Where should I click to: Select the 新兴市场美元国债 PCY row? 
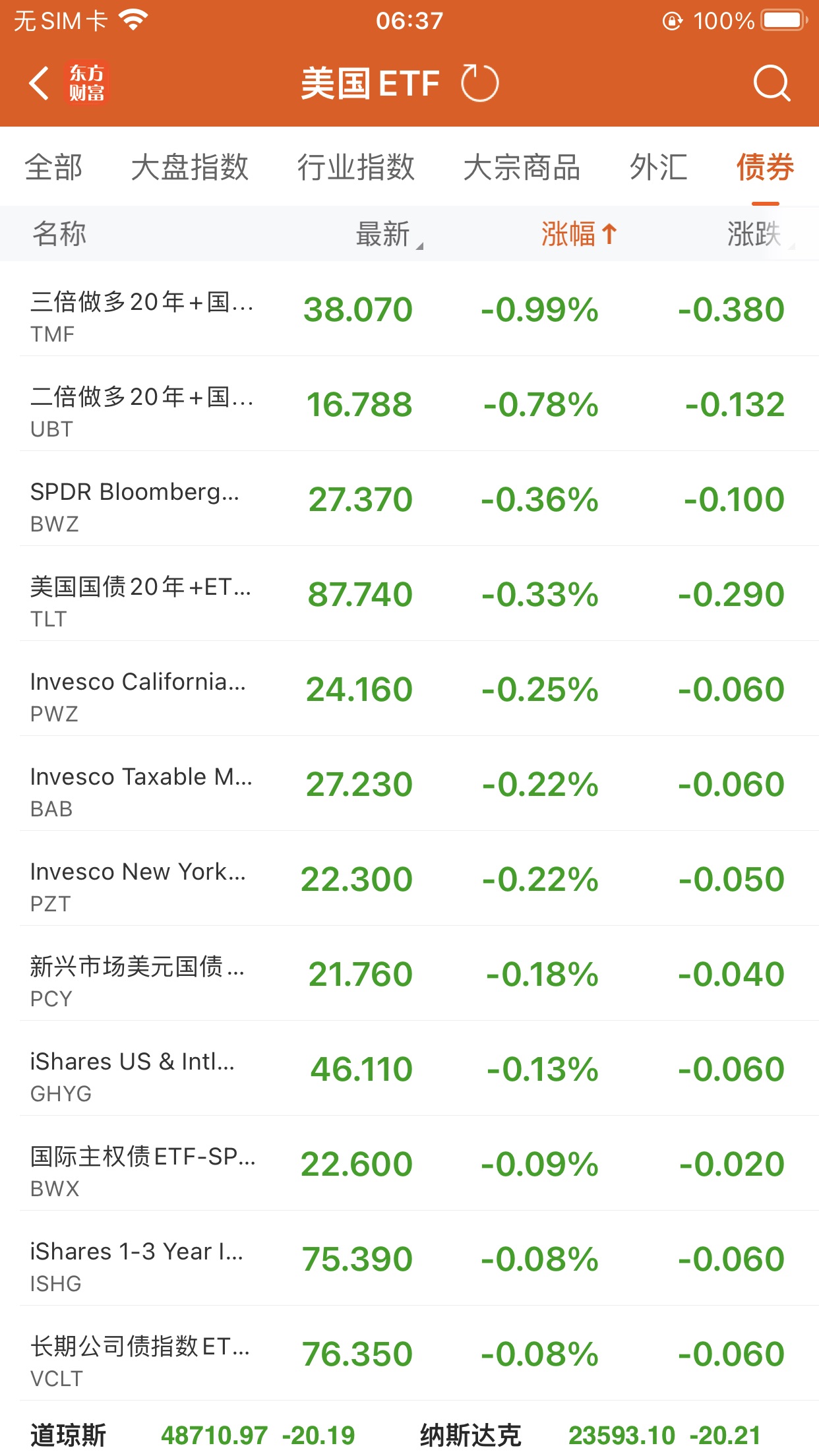409,974
